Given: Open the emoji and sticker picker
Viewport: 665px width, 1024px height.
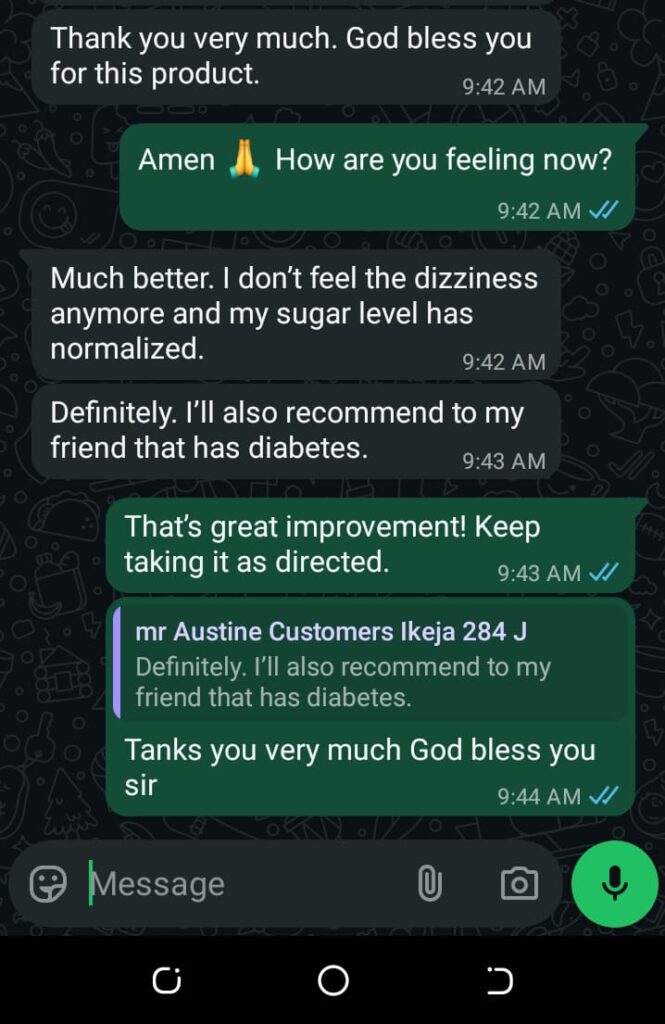Looking at the screenshot, I should pyautogui.click(x=48, y=884).
